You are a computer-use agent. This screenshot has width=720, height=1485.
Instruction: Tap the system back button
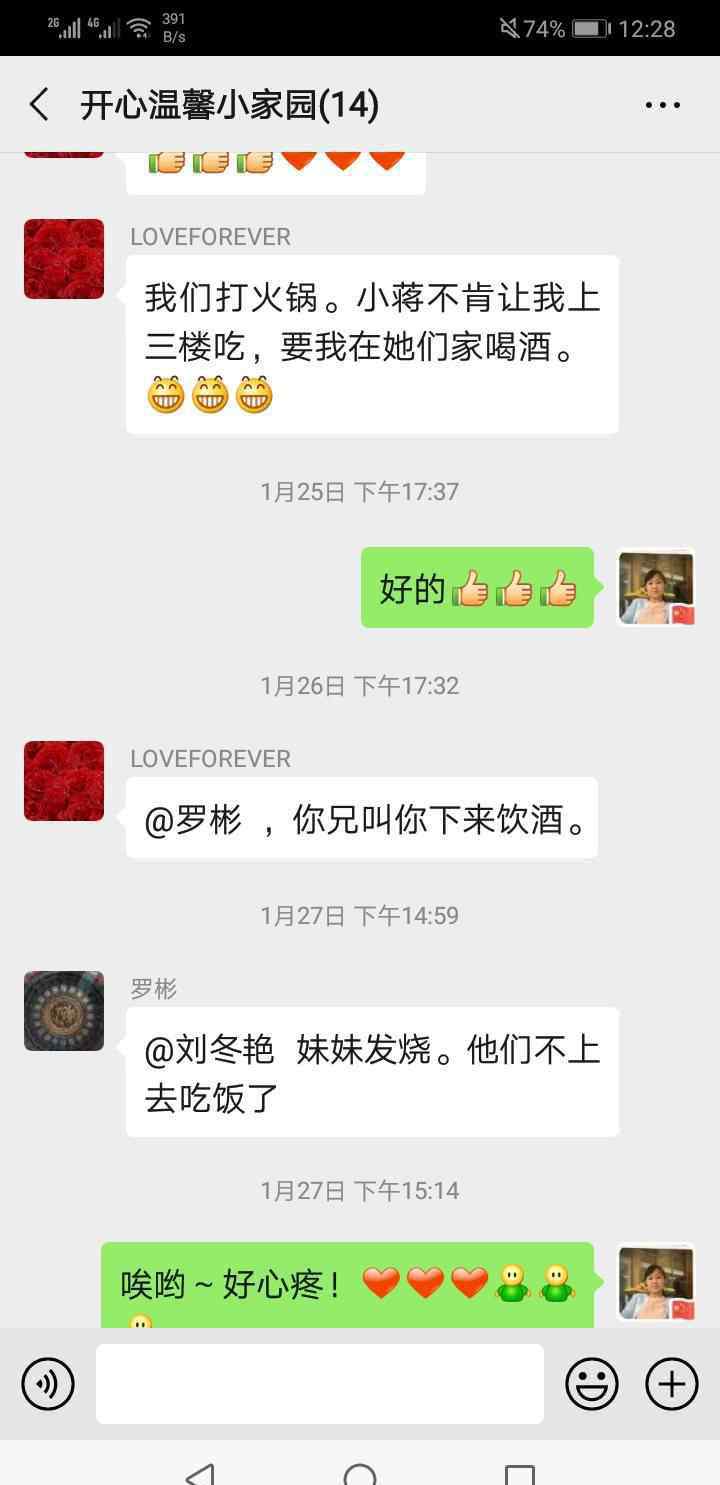pos(200,1474)
